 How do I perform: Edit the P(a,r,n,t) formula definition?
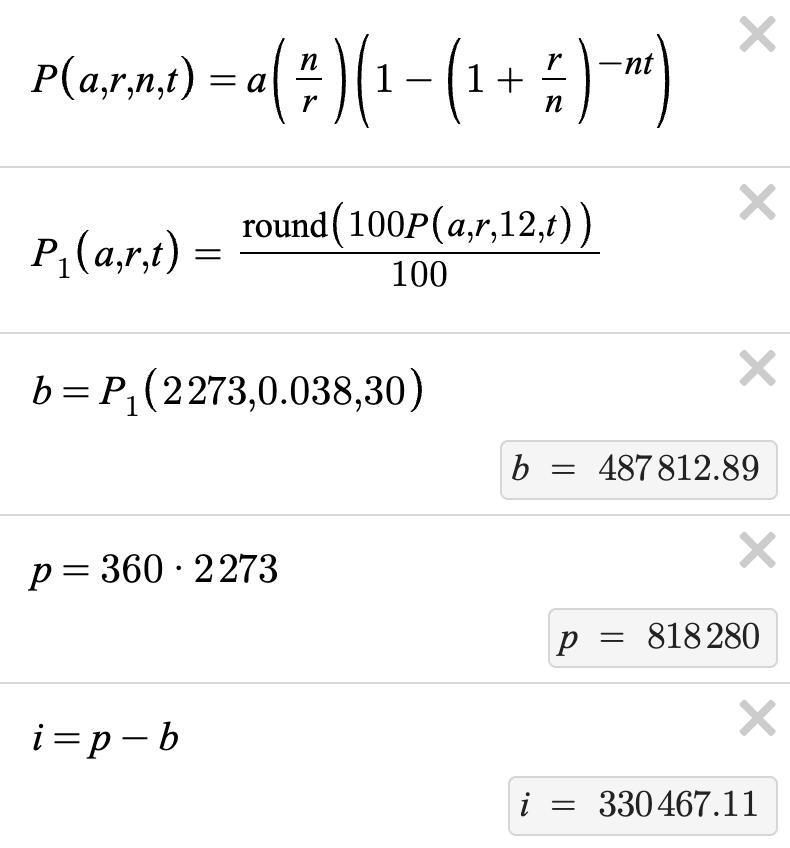click(350, 80)
